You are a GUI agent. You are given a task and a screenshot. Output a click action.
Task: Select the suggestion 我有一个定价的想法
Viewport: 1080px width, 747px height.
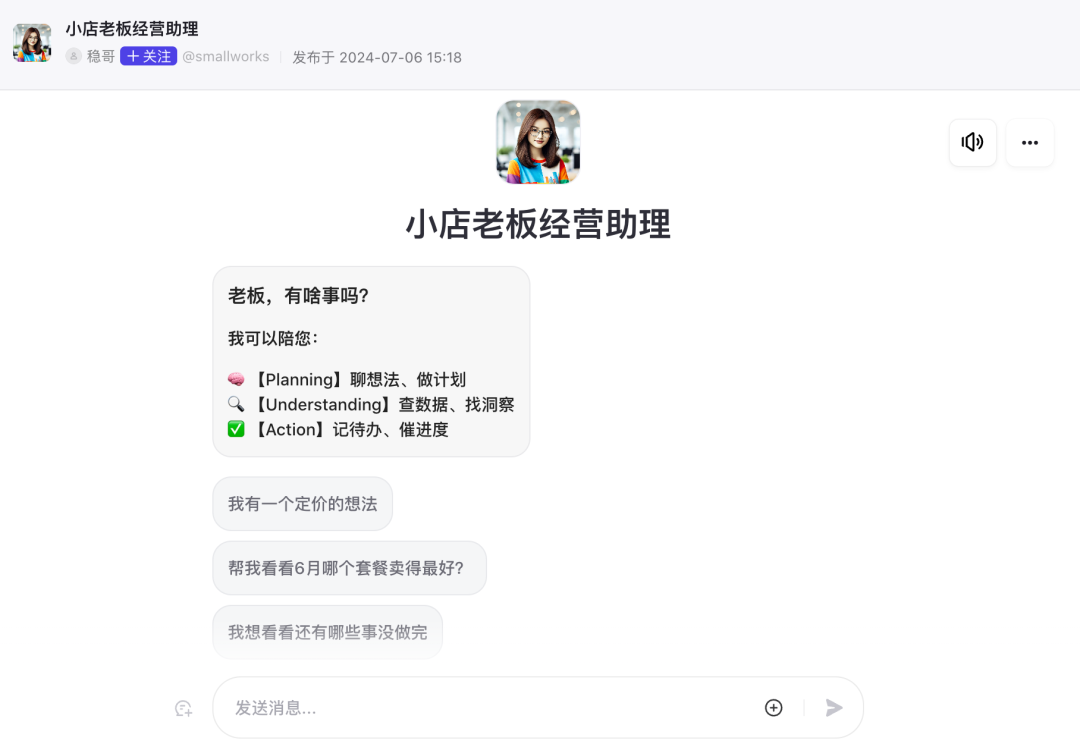point(302,504)
